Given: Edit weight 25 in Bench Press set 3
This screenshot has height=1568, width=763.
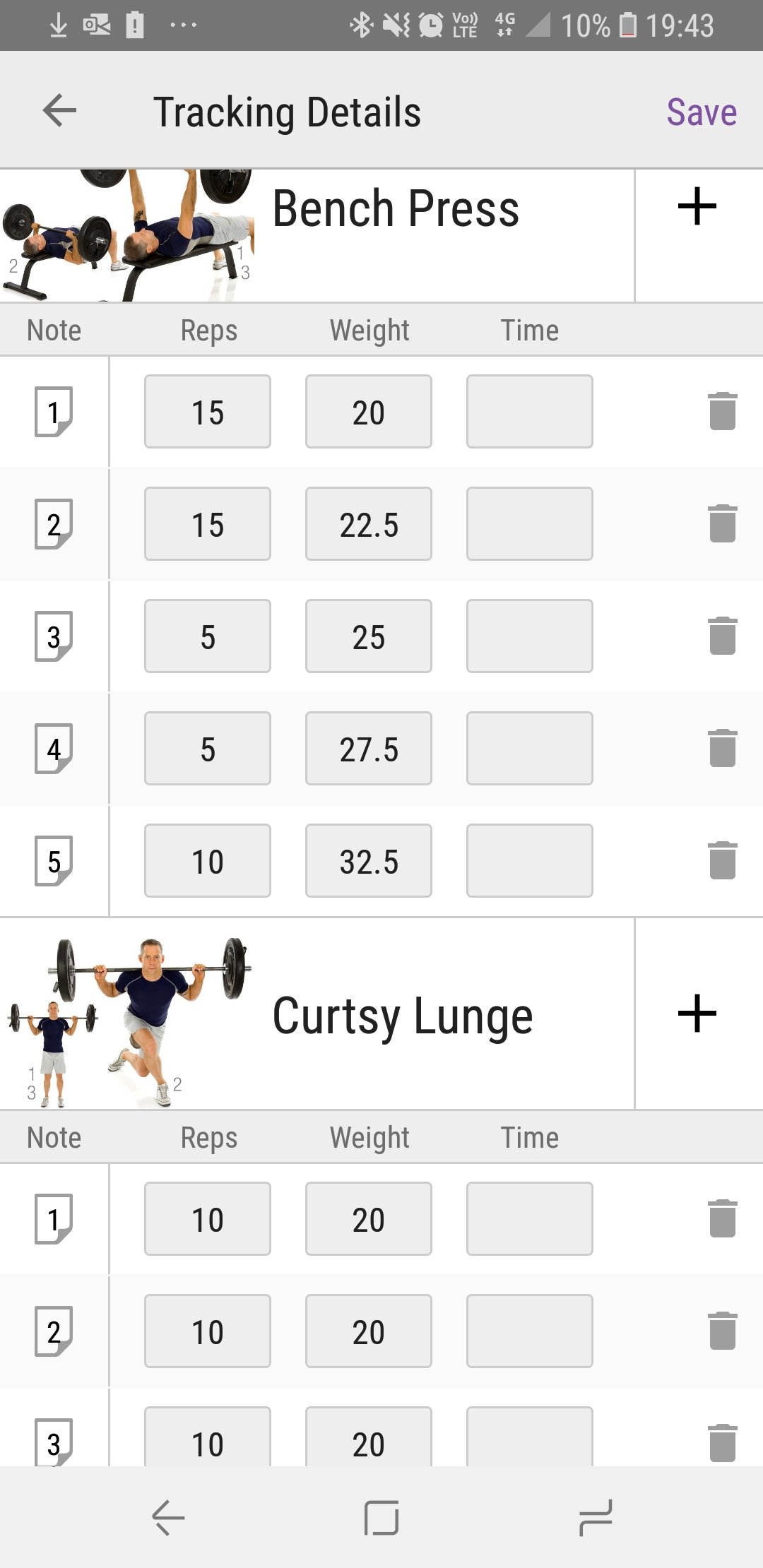Looking at the screenshot, I should [368, 636].
